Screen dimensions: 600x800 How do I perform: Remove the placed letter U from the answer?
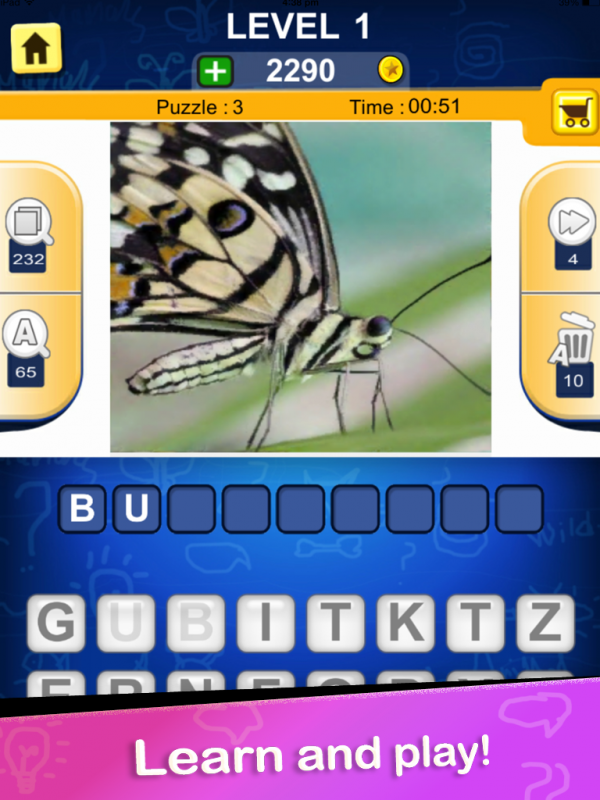click(137, 509)
